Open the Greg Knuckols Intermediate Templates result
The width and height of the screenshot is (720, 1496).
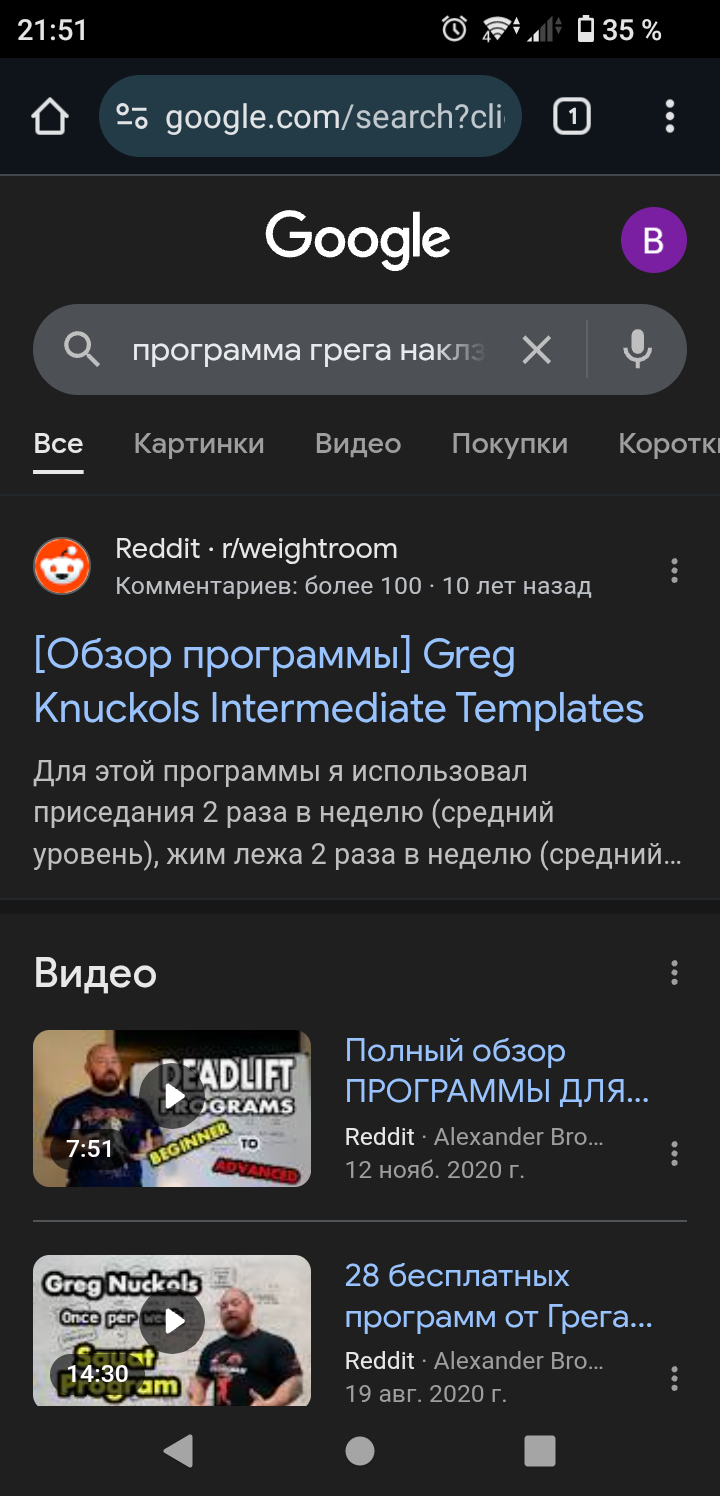pyautogui.click(x=339, y=681)
